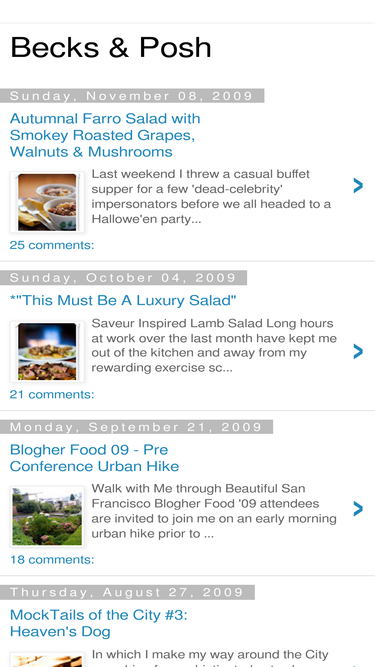Screen dimensions: 375x667
Task: Open Blogher Food 09 Urban Hike title
Action: [x=94, y=458]
